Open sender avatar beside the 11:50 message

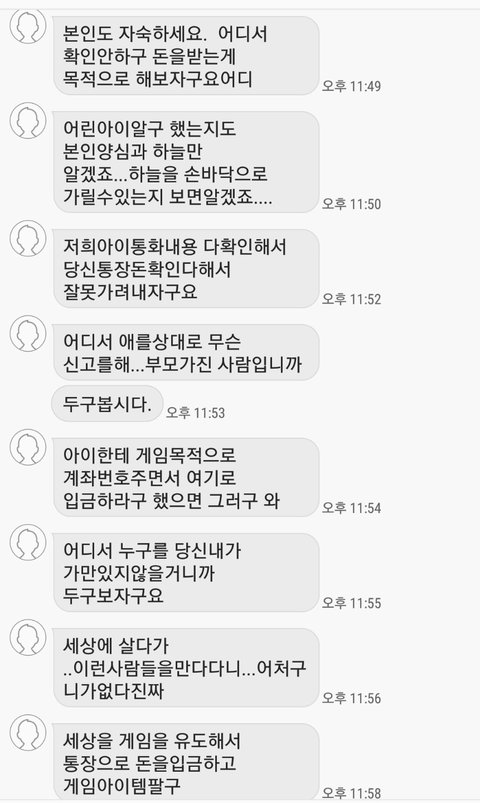pos(28,120)
